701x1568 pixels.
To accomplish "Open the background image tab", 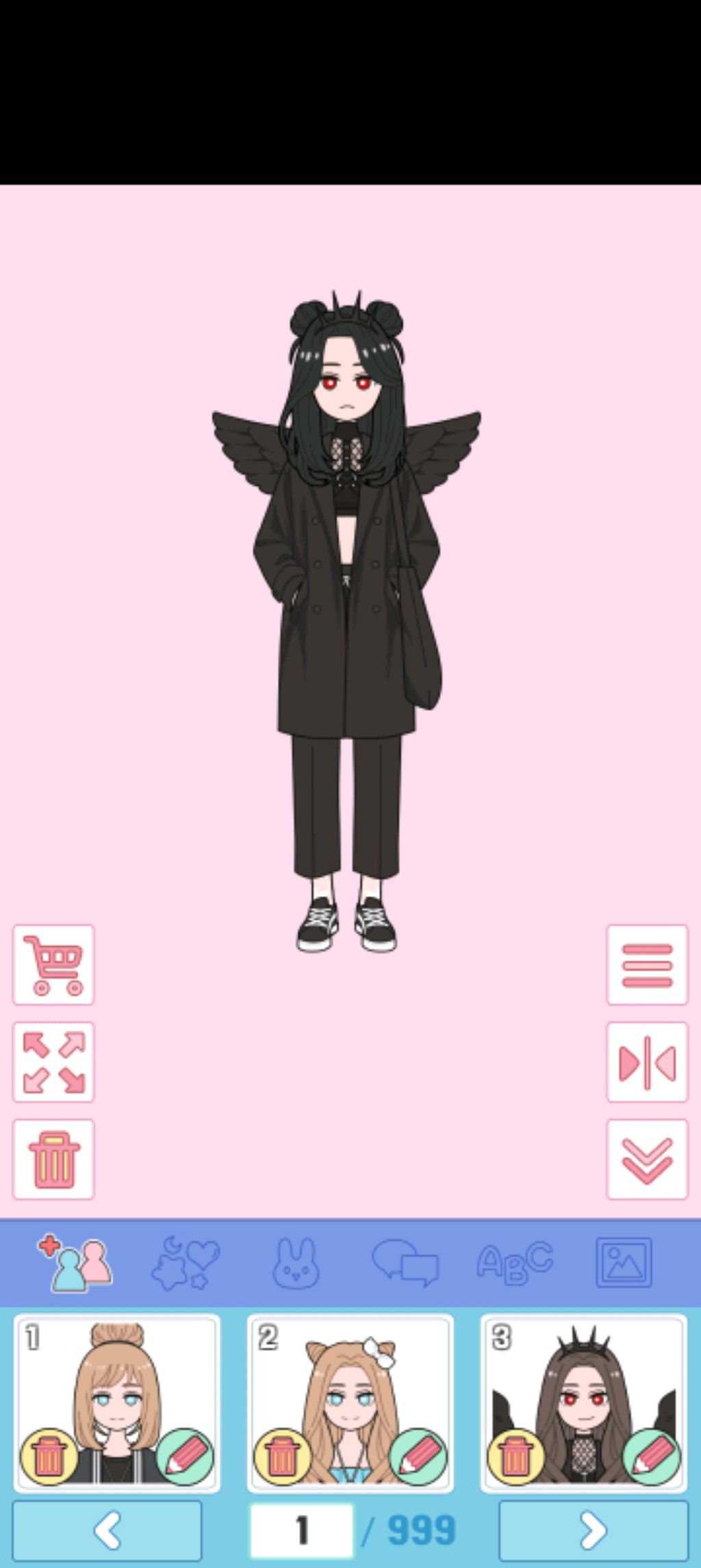I will [624, 1263].
